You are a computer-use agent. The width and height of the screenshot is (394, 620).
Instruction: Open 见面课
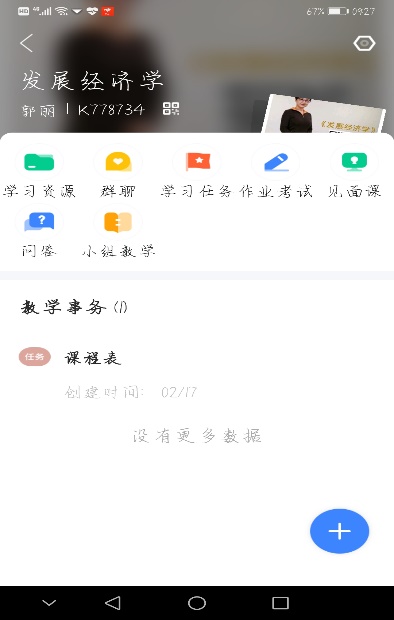click(354, 172)
